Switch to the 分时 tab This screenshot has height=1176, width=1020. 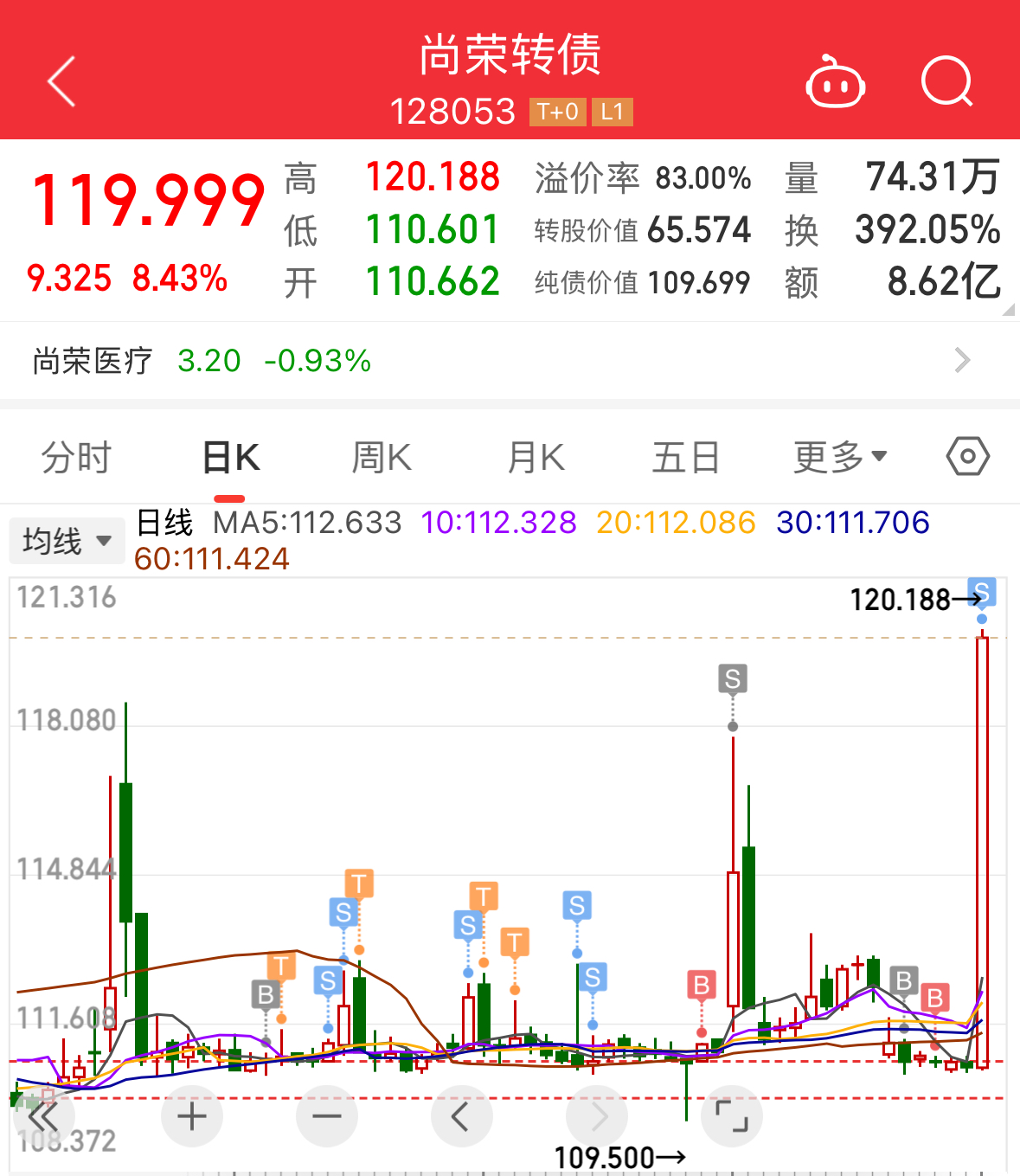pyautogui.click(x=77, y=457)
